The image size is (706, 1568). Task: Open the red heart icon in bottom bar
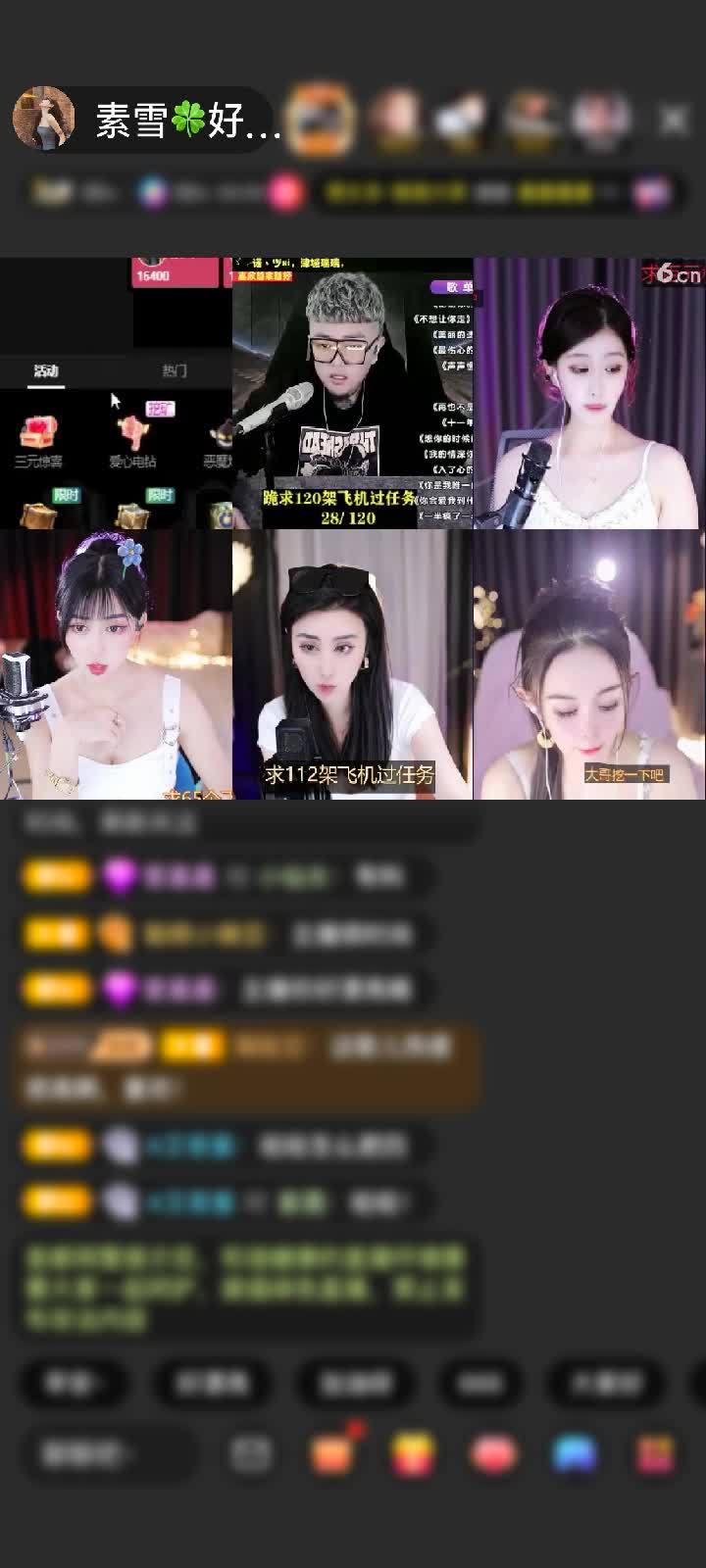[x=494, y=1454]
